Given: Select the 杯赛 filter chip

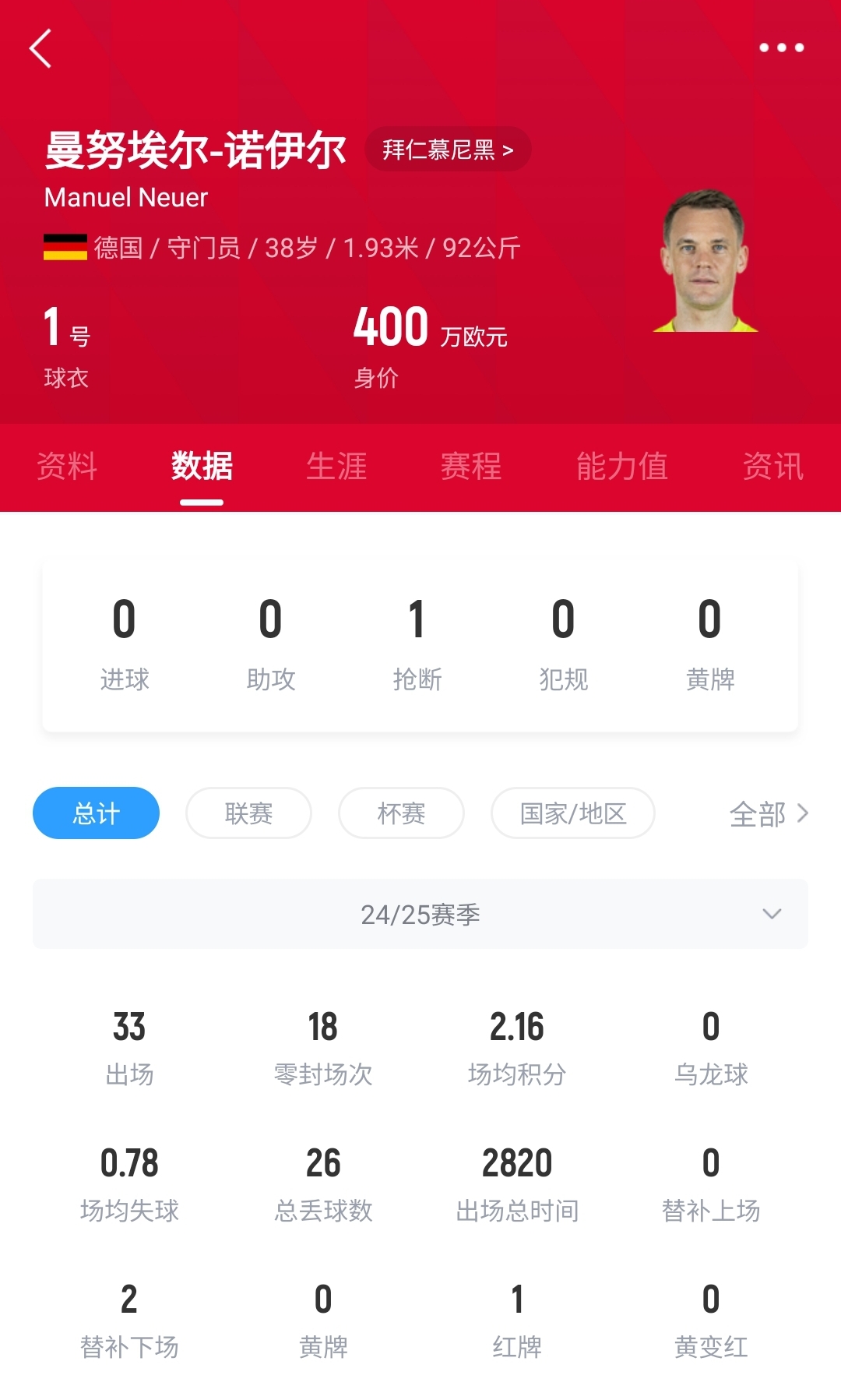Looking at the screenshot, I should click(401, 813).
